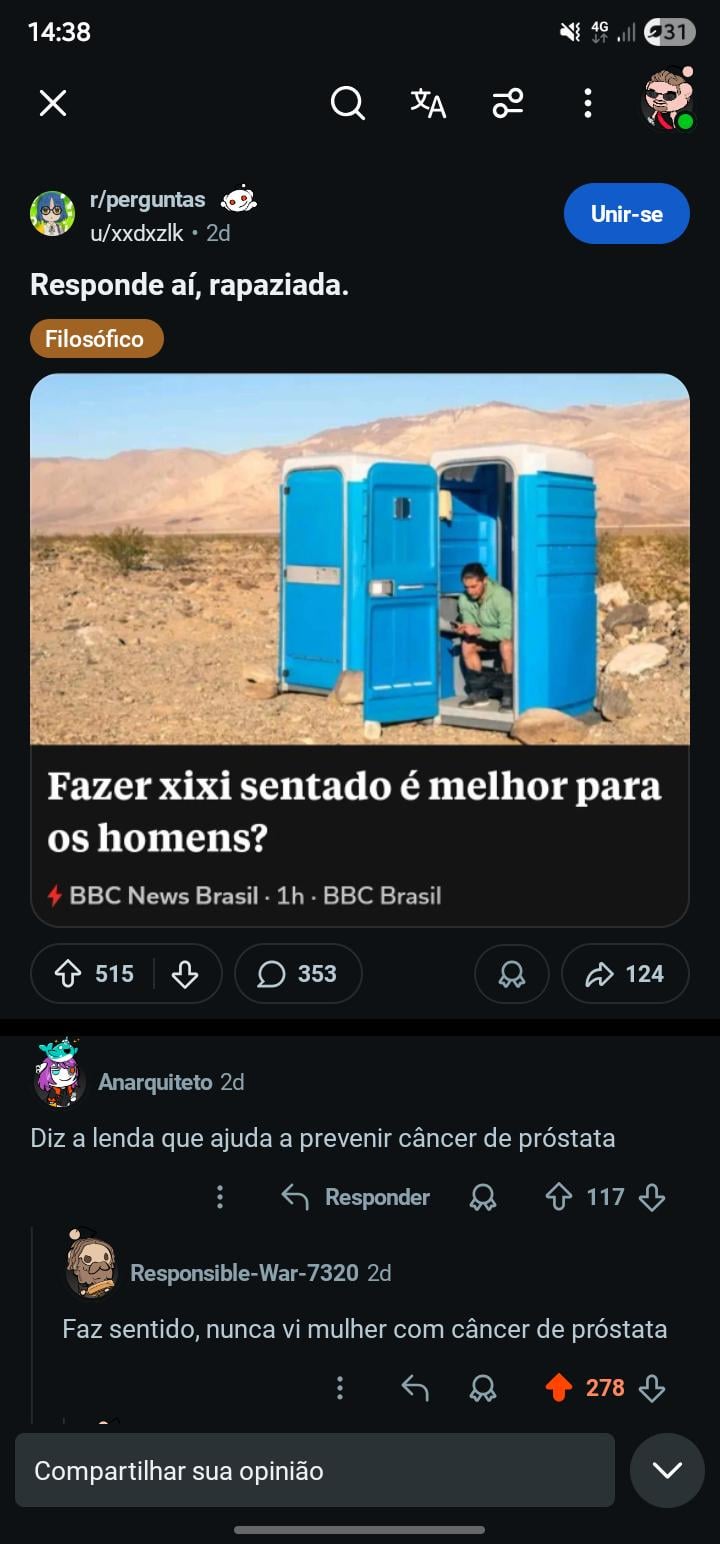Give an award to the post
The image size is (720, 1544).
pos(512,974)
